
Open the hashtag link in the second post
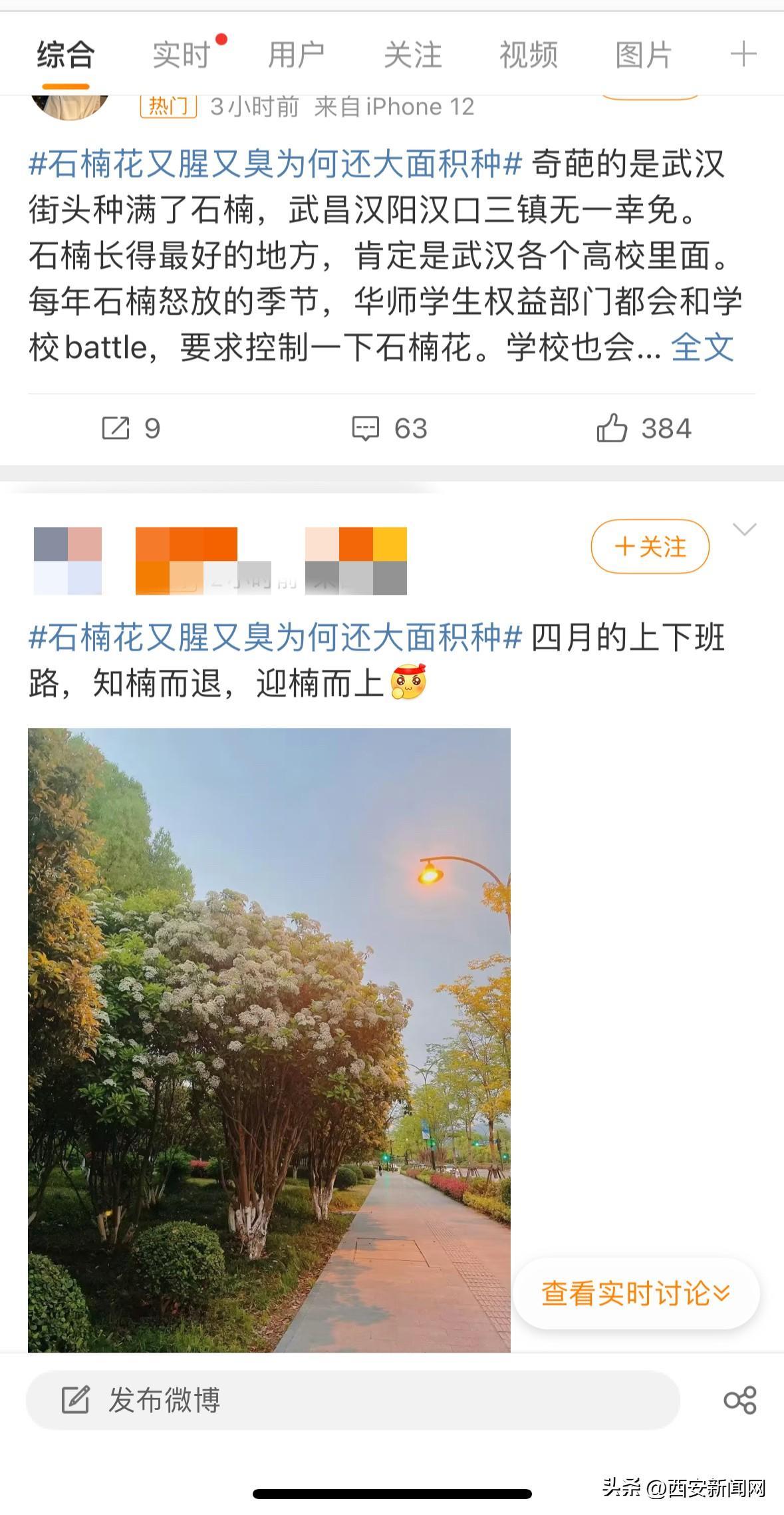point(275,637)
